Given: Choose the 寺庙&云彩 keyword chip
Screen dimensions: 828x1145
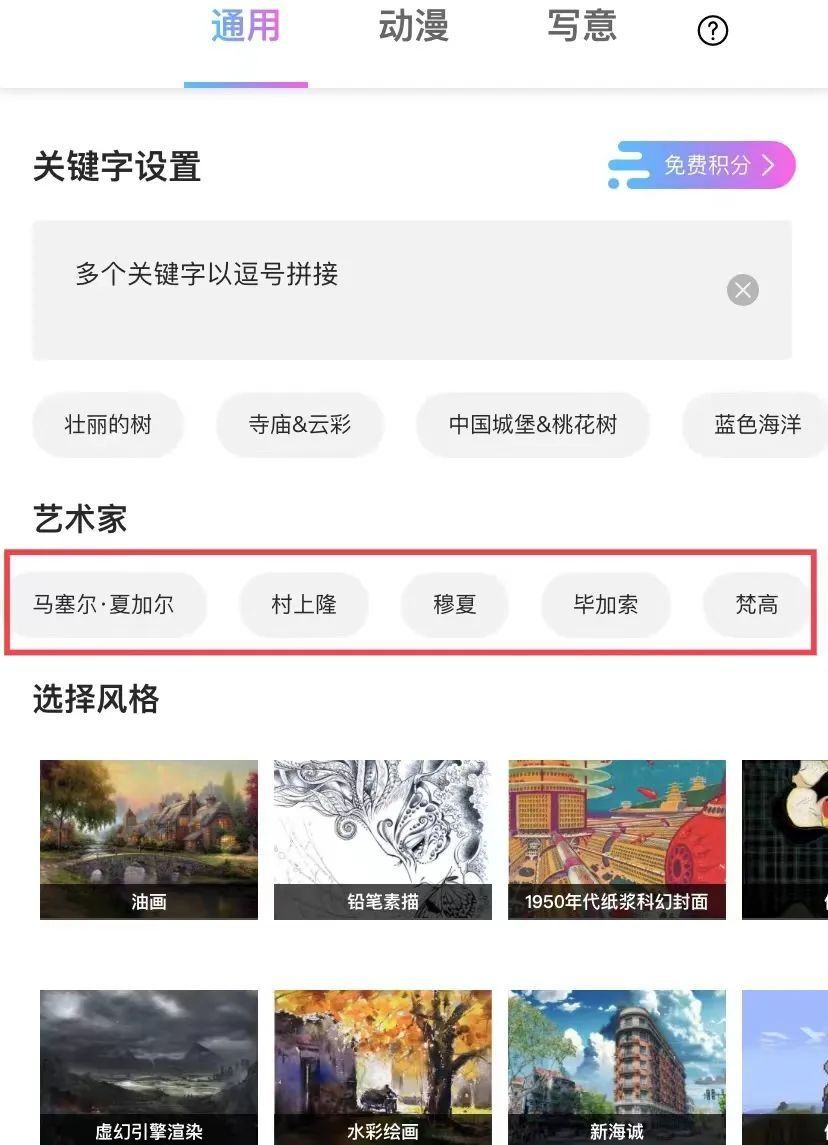Looking at the screenshot, I should point(300,425).
